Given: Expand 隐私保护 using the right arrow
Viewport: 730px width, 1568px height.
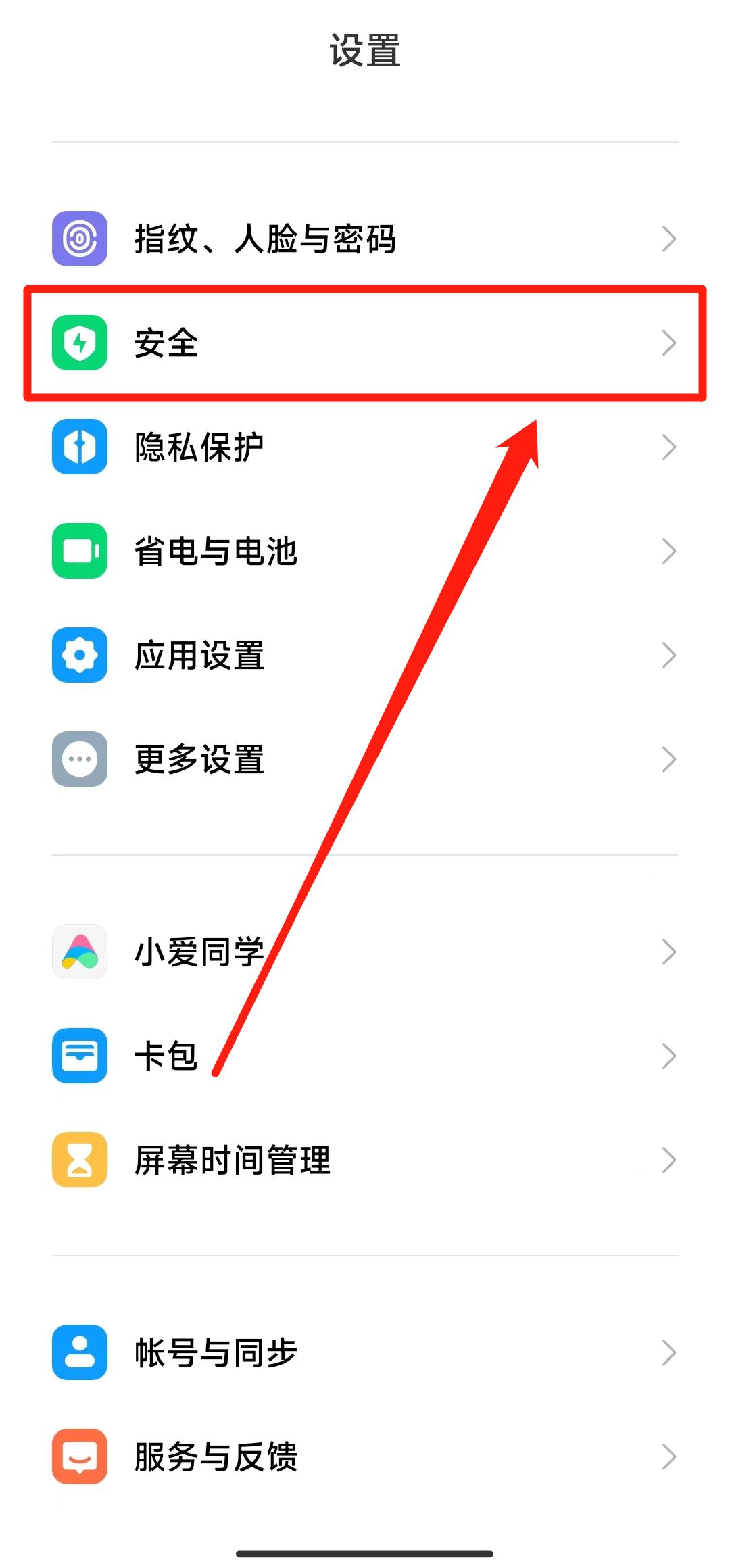Looking at the screenshot, I should coord(670,447).
